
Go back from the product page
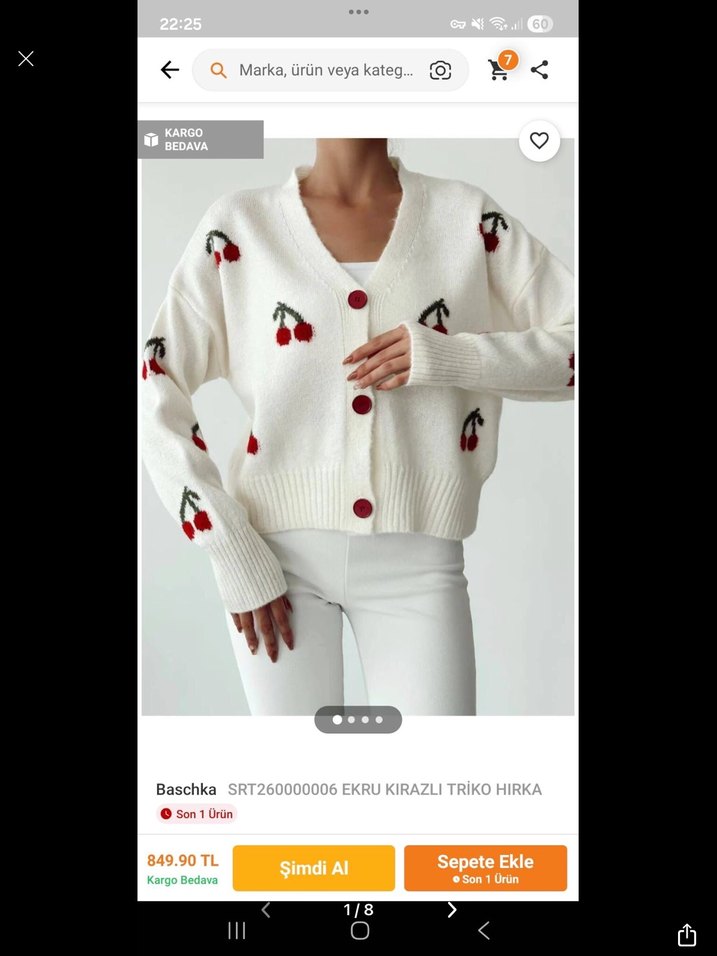[170, 70]
